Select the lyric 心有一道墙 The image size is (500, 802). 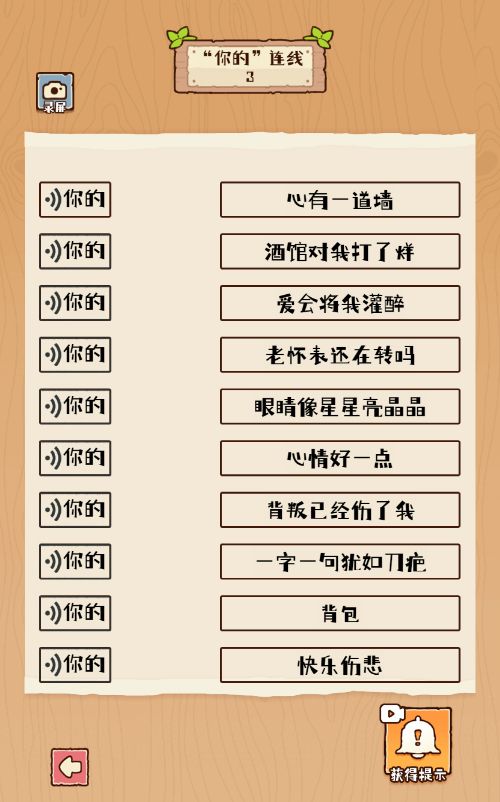coord(340,199)
